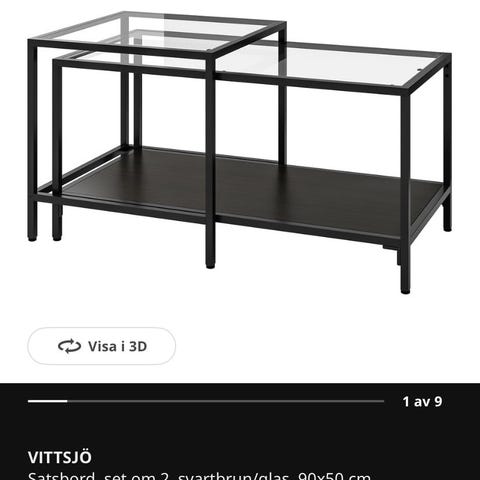Tap the image gallery progress bar
The image size is (480, 480).
206,401
